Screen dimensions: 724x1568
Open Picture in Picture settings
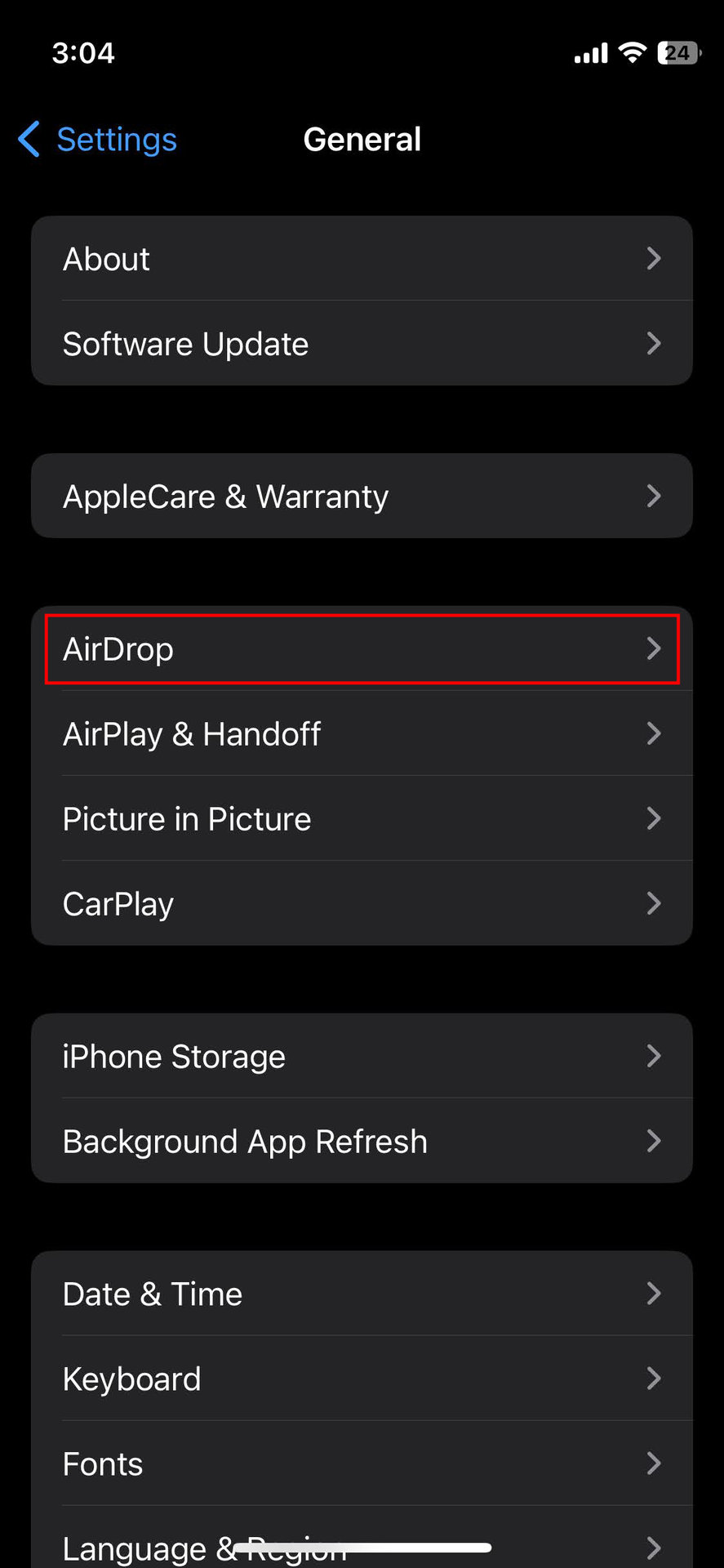[x=362, y=819]
